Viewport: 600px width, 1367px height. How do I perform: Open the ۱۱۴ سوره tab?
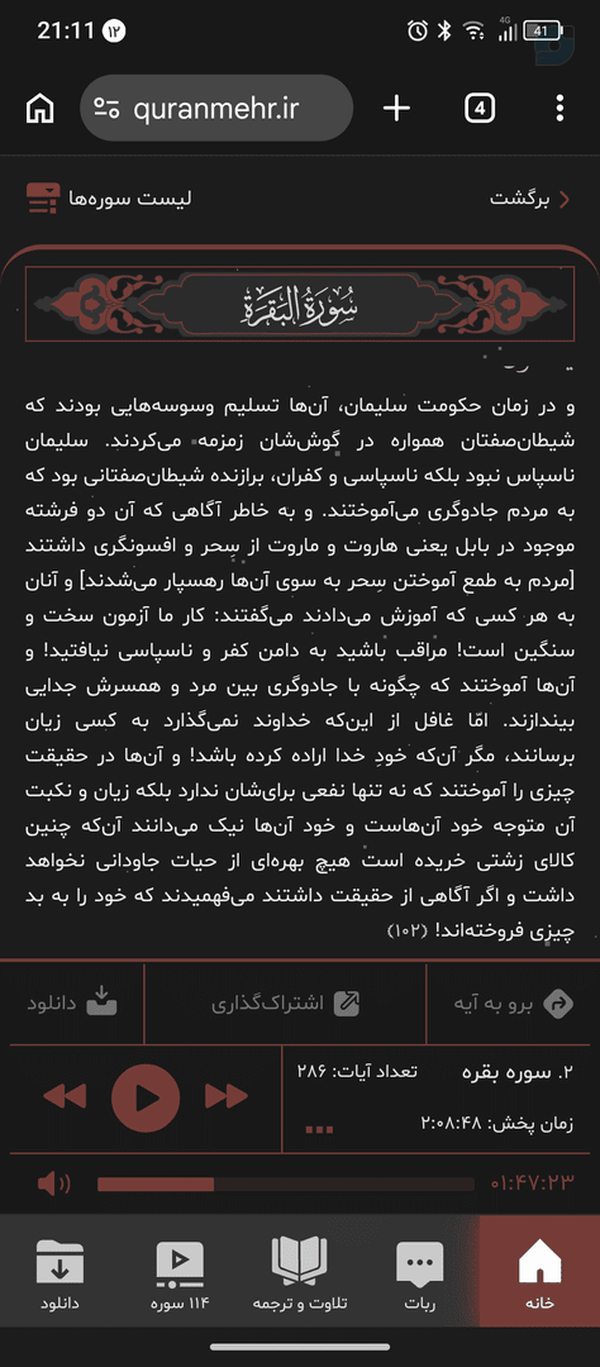coord(180,1272)
